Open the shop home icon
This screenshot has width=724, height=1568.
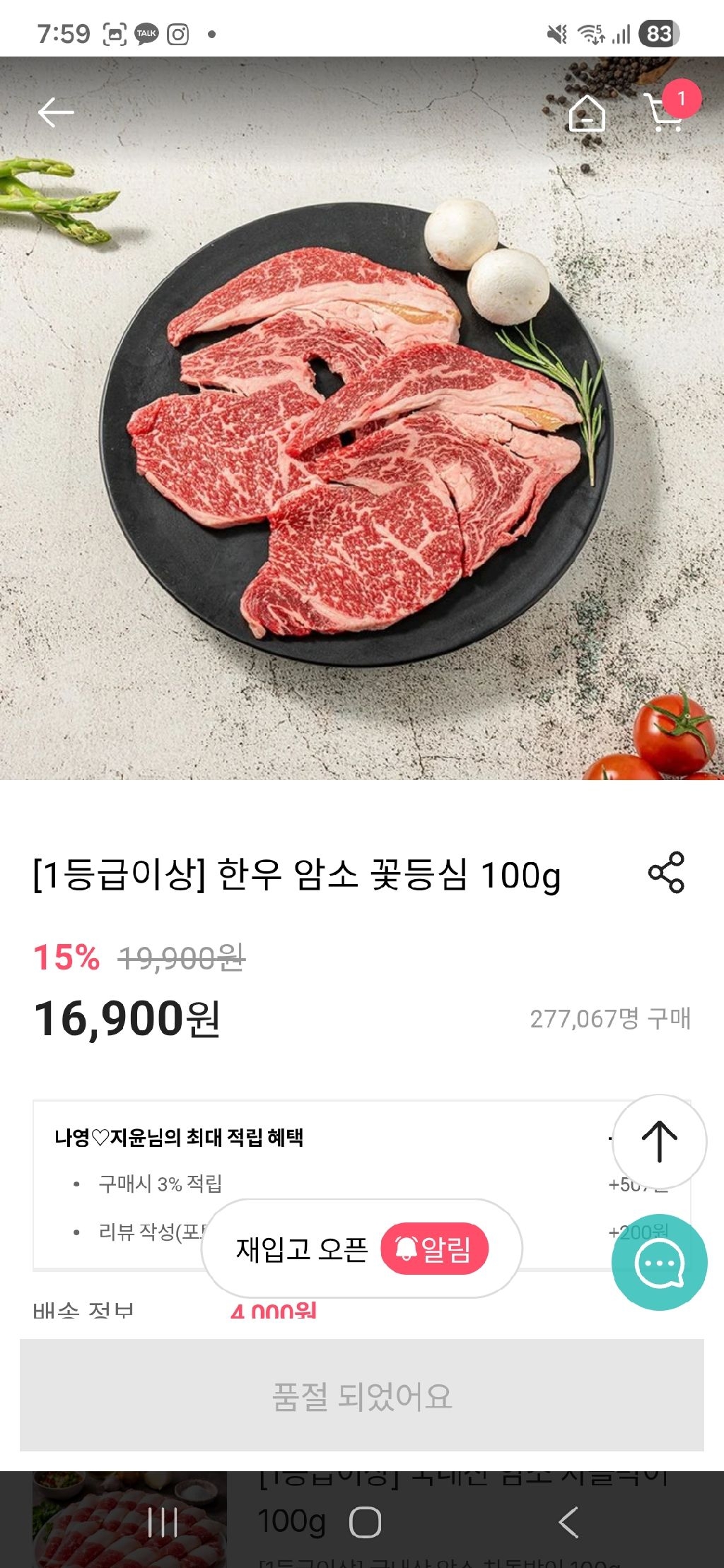click(x=587, y=113)
